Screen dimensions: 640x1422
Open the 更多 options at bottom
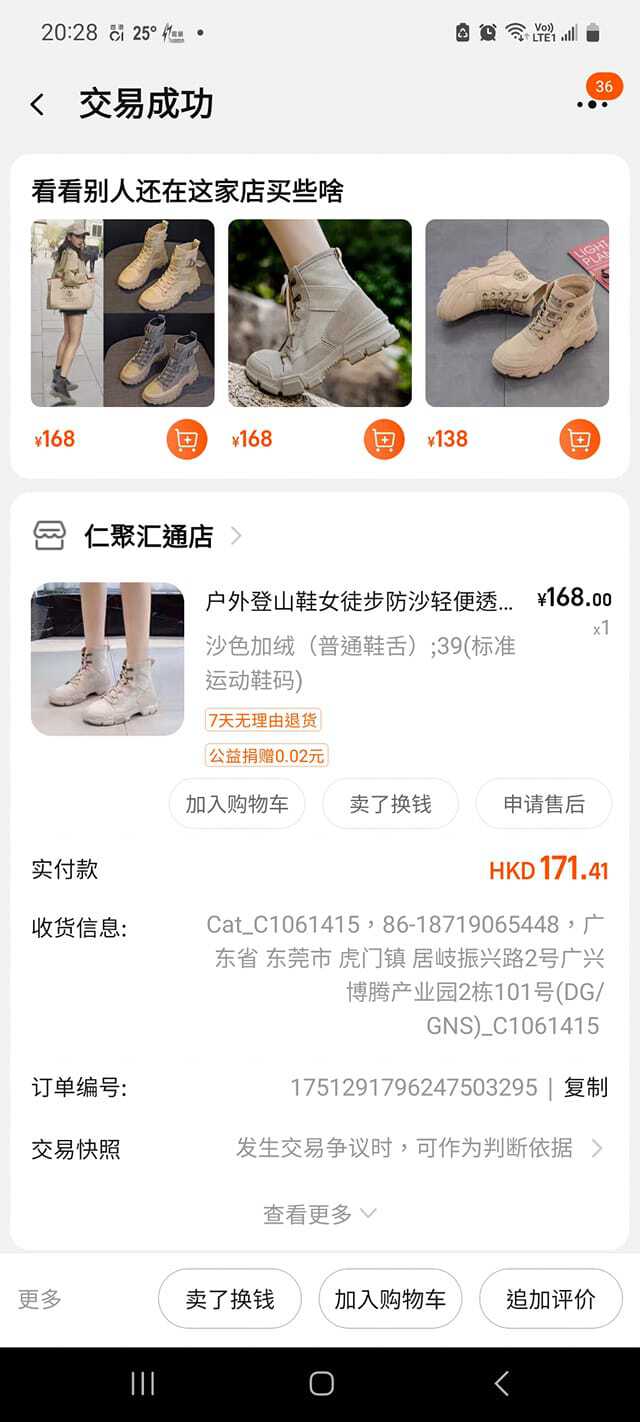[x=40, y=1299]
